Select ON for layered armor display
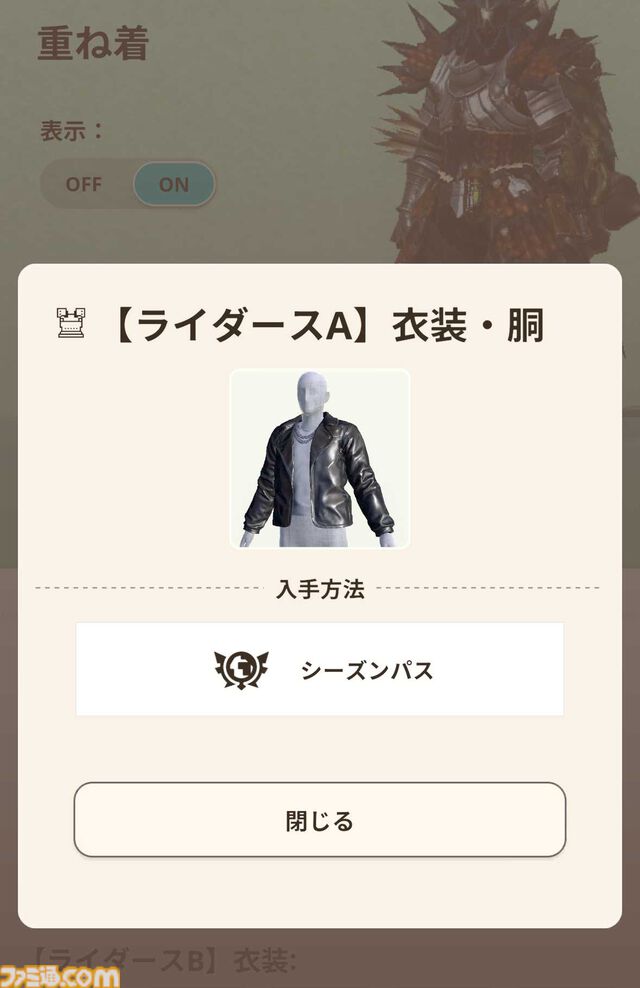 tap(173, 184)
